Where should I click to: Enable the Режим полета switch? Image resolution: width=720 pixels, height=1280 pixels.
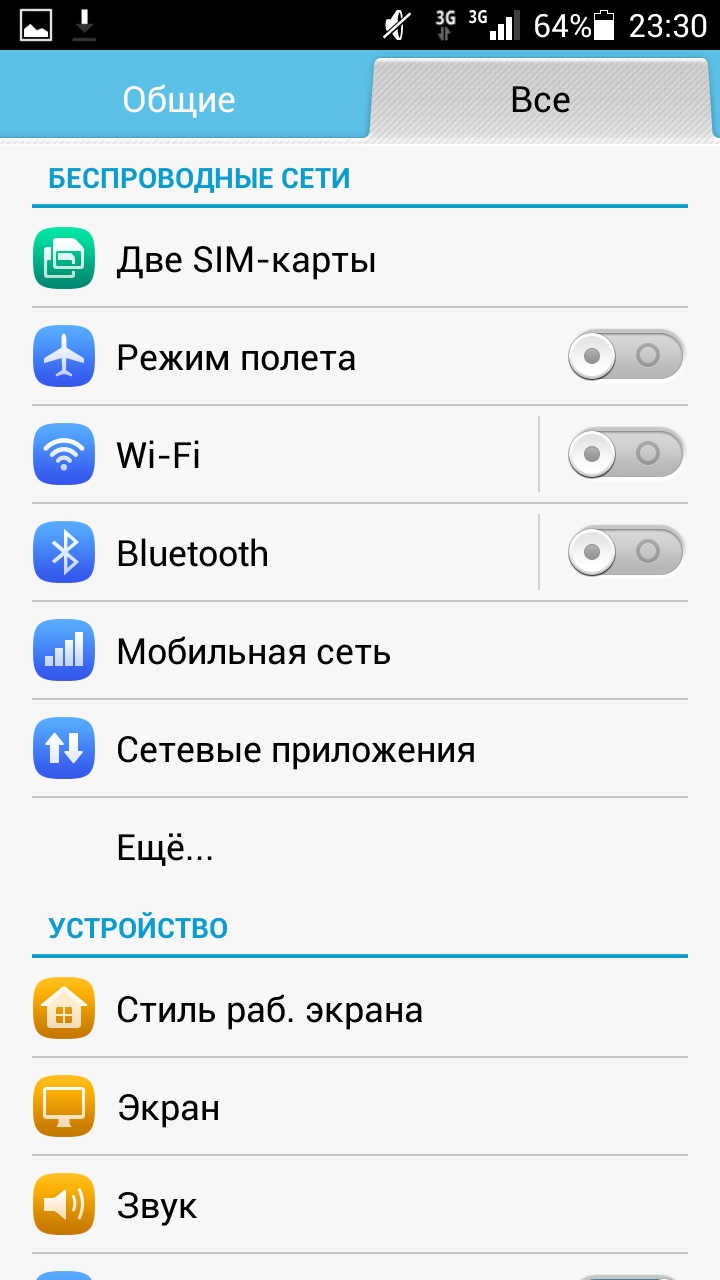[x=626, y=356]
